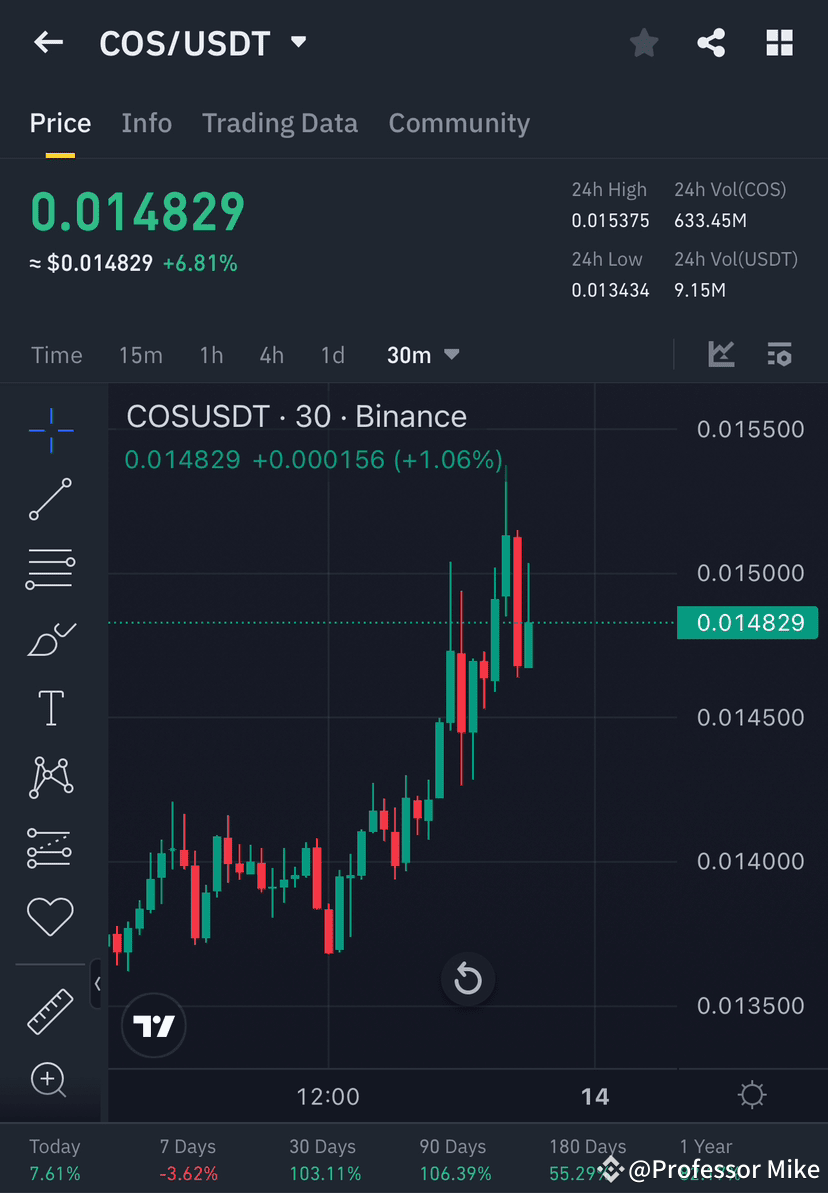
Task: Open the 30m timeframe dropdown
Action: coord(422,354)
